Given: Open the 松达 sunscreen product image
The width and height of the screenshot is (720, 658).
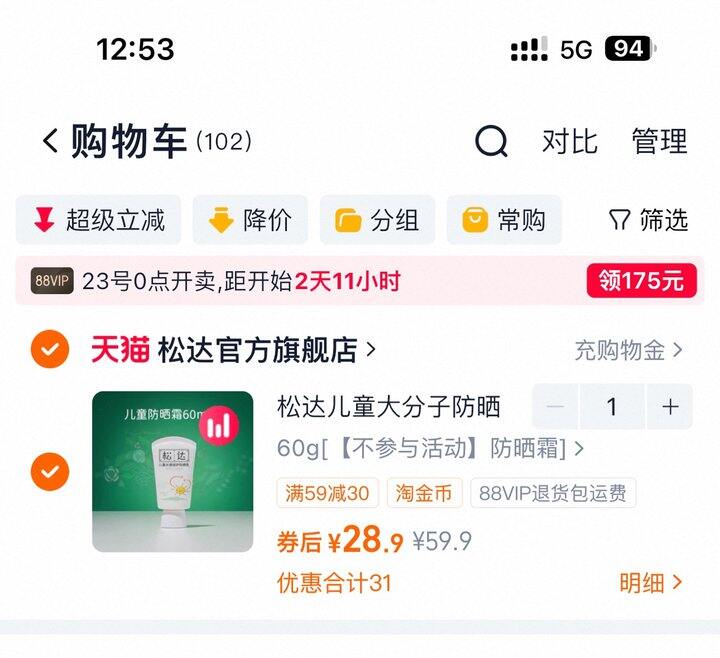Looking at the screenshot, I should click(x=173, y=471).
